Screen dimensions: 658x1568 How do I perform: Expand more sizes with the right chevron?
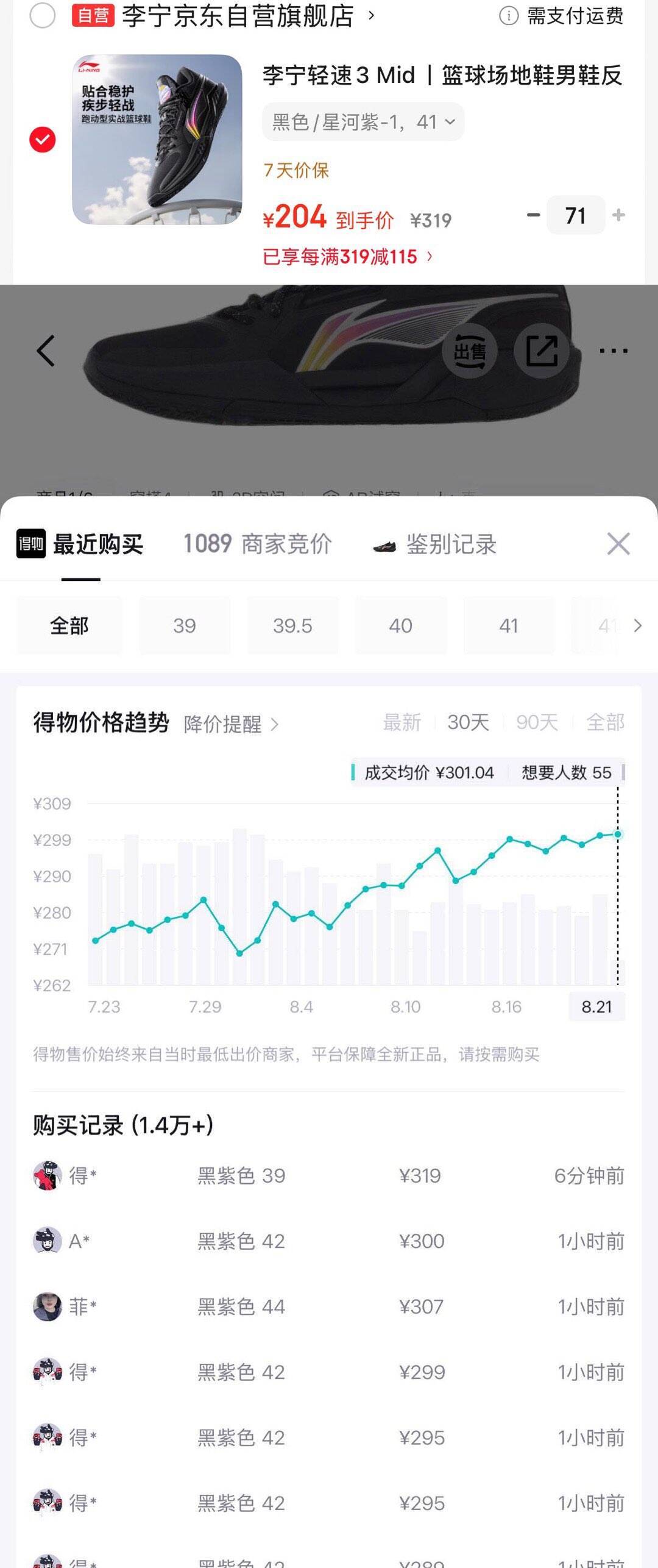click(x=637, y=625)
